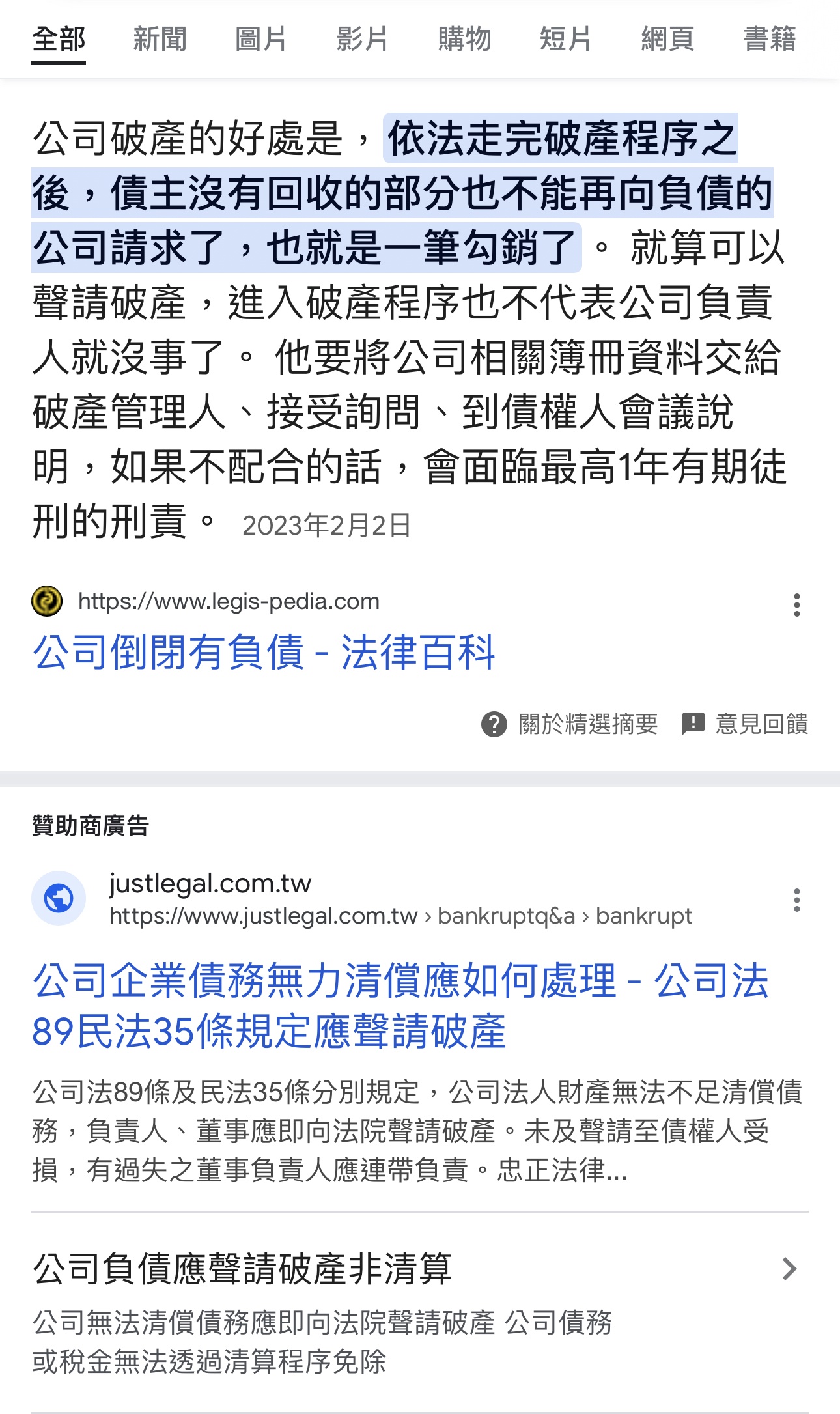Open the justlegal.com.tw sponsored ad title

coord(400,1006)
